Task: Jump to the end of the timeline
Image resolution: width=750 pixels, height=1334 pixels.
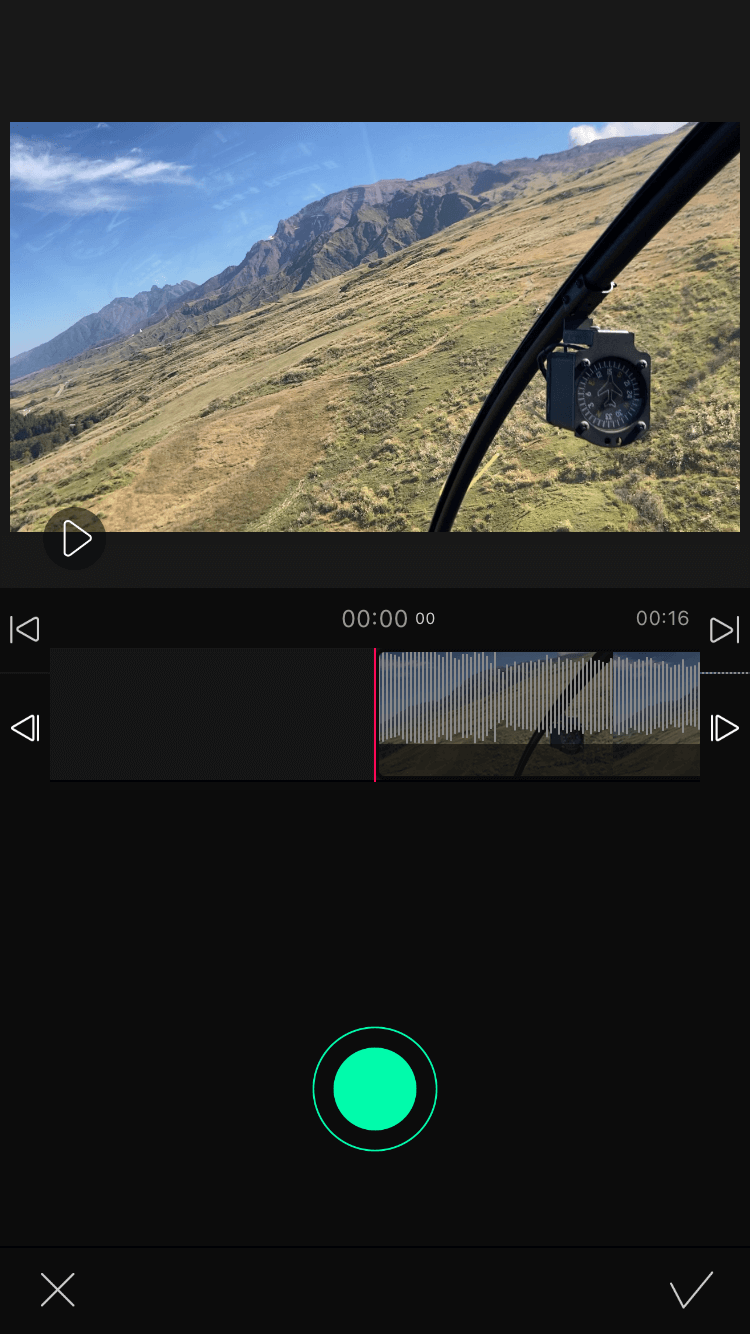Action: coord(724,629)
